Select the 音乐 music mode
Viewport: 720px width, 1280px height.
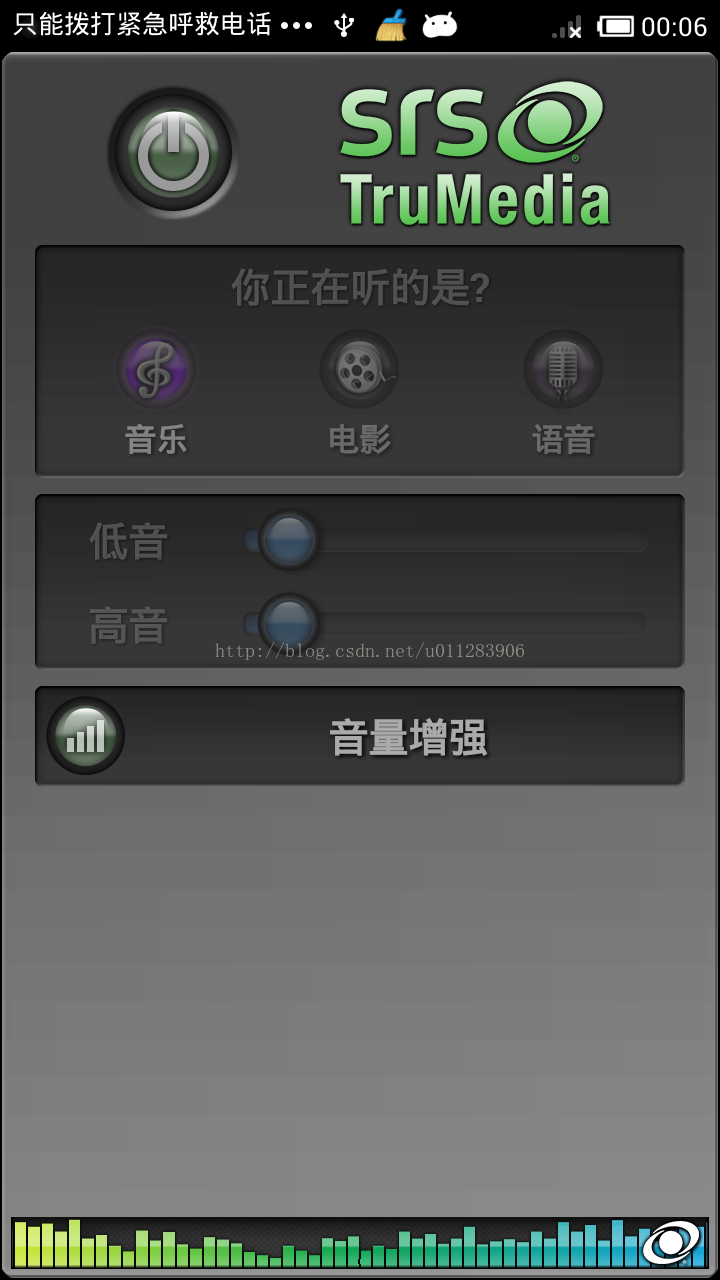[x=155, y=369]
